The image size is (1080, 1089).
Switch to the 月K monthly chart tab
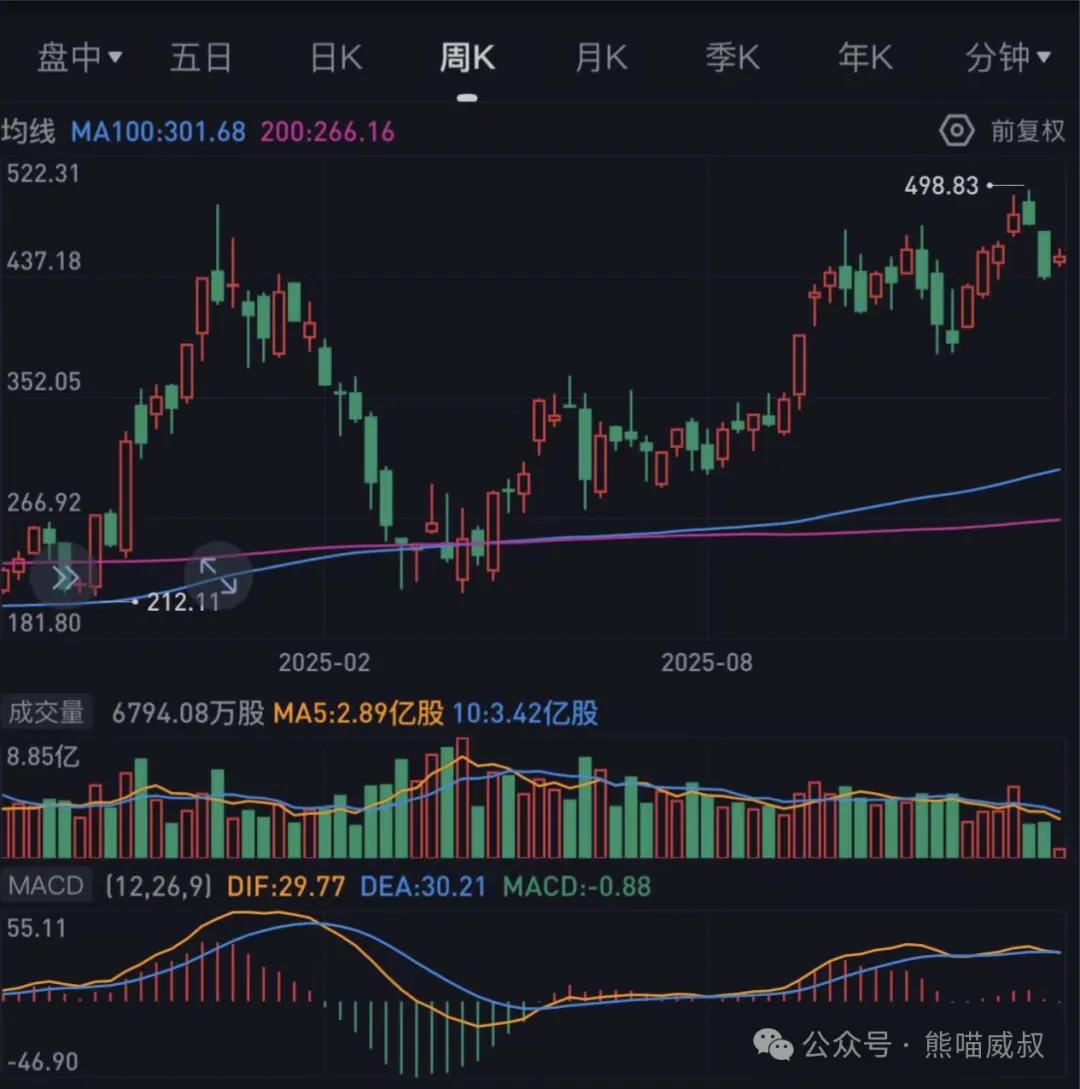(x=599, y=57)
